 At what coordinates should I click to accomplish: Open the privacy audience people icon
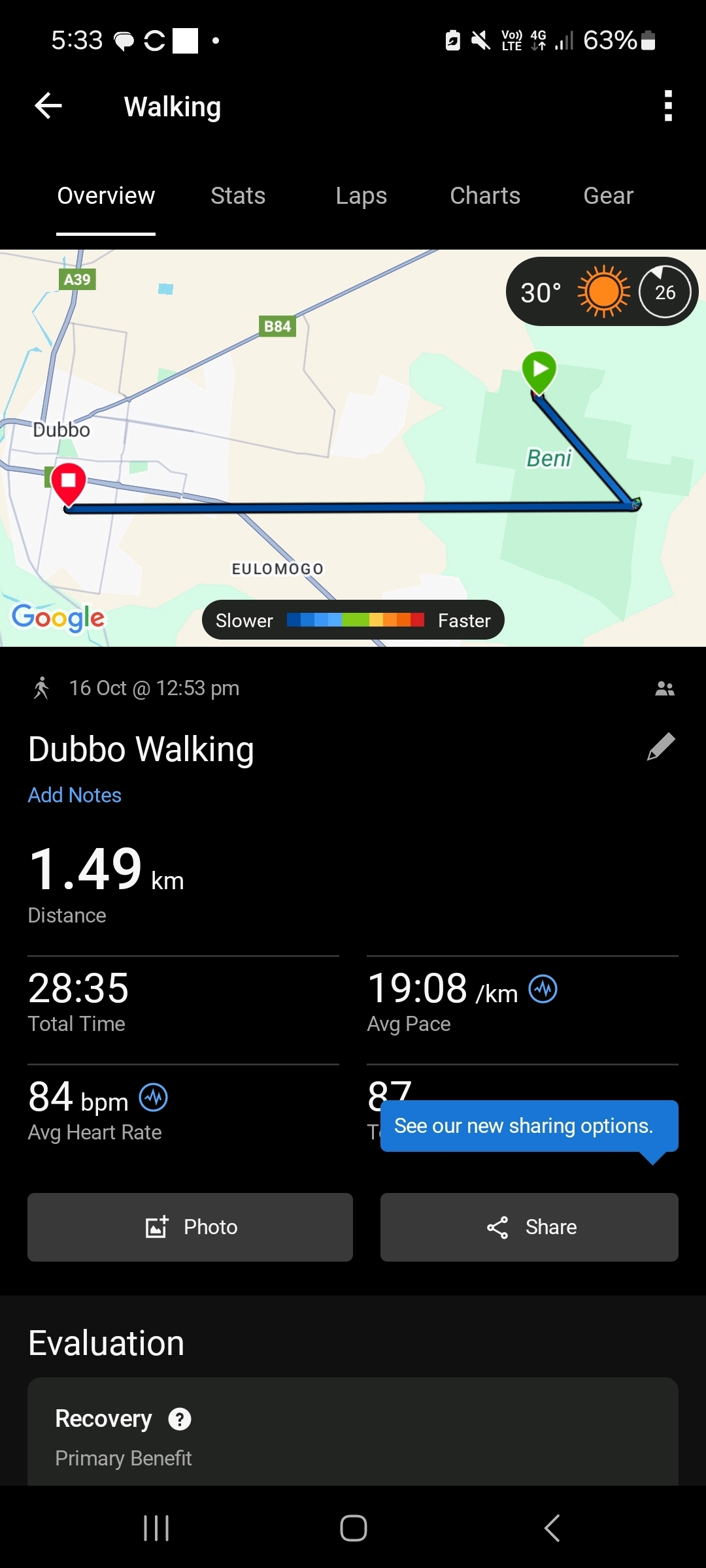click(664, 689)
